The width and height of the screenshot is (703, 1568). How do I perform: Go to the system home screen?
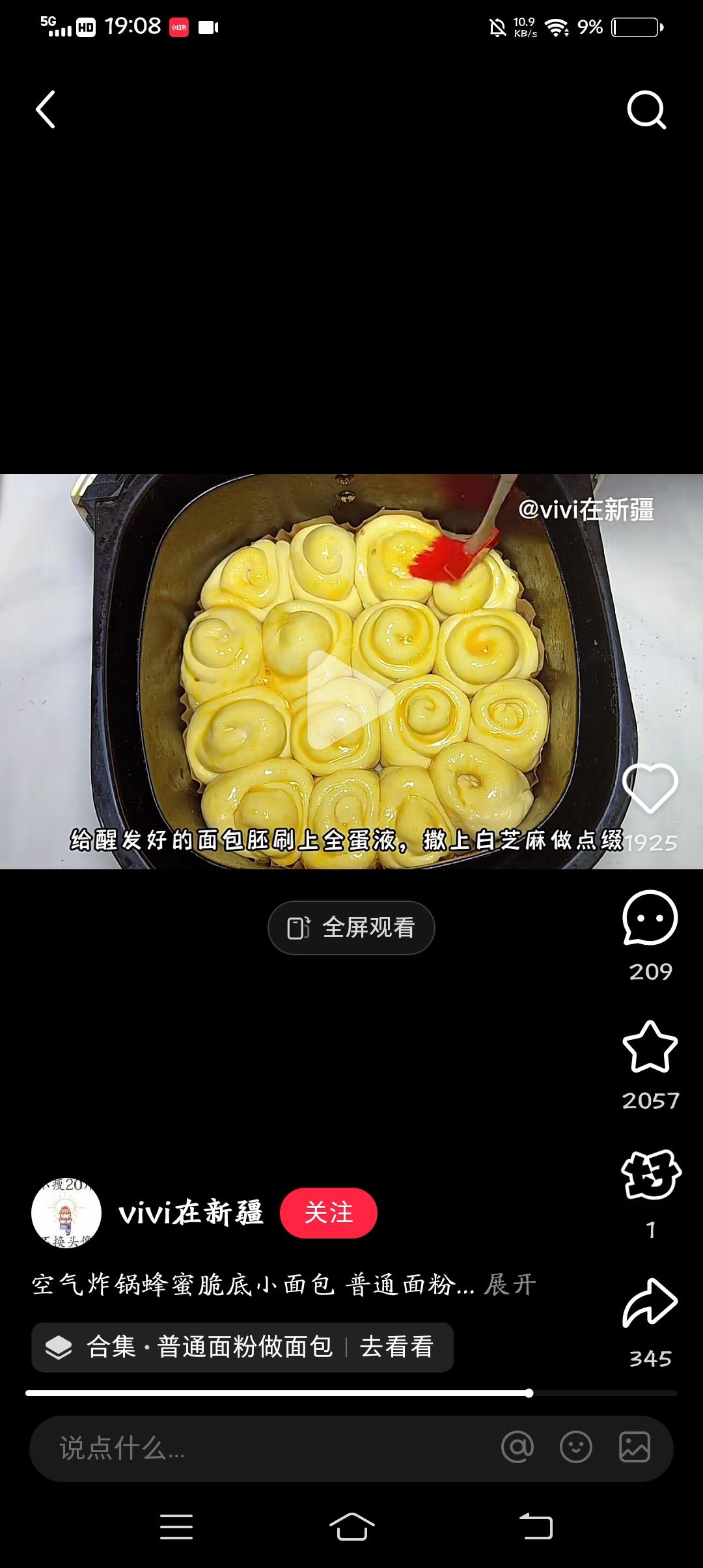351,1527
